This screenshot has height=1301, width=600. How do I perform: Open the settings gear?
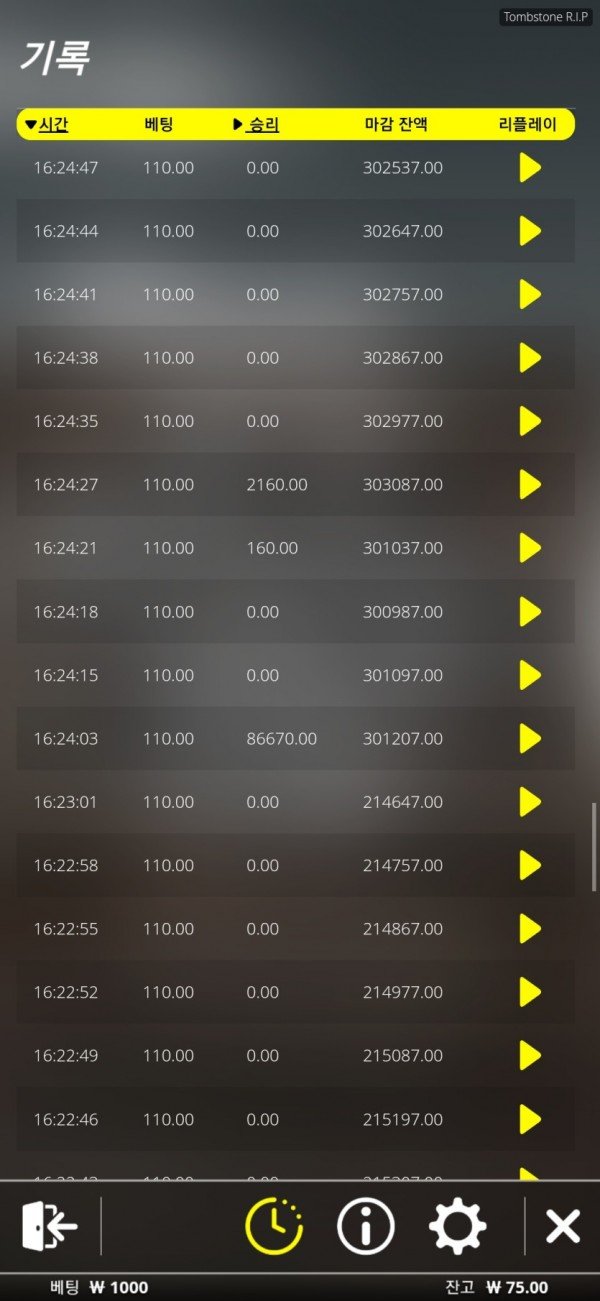pos(457,1225)
